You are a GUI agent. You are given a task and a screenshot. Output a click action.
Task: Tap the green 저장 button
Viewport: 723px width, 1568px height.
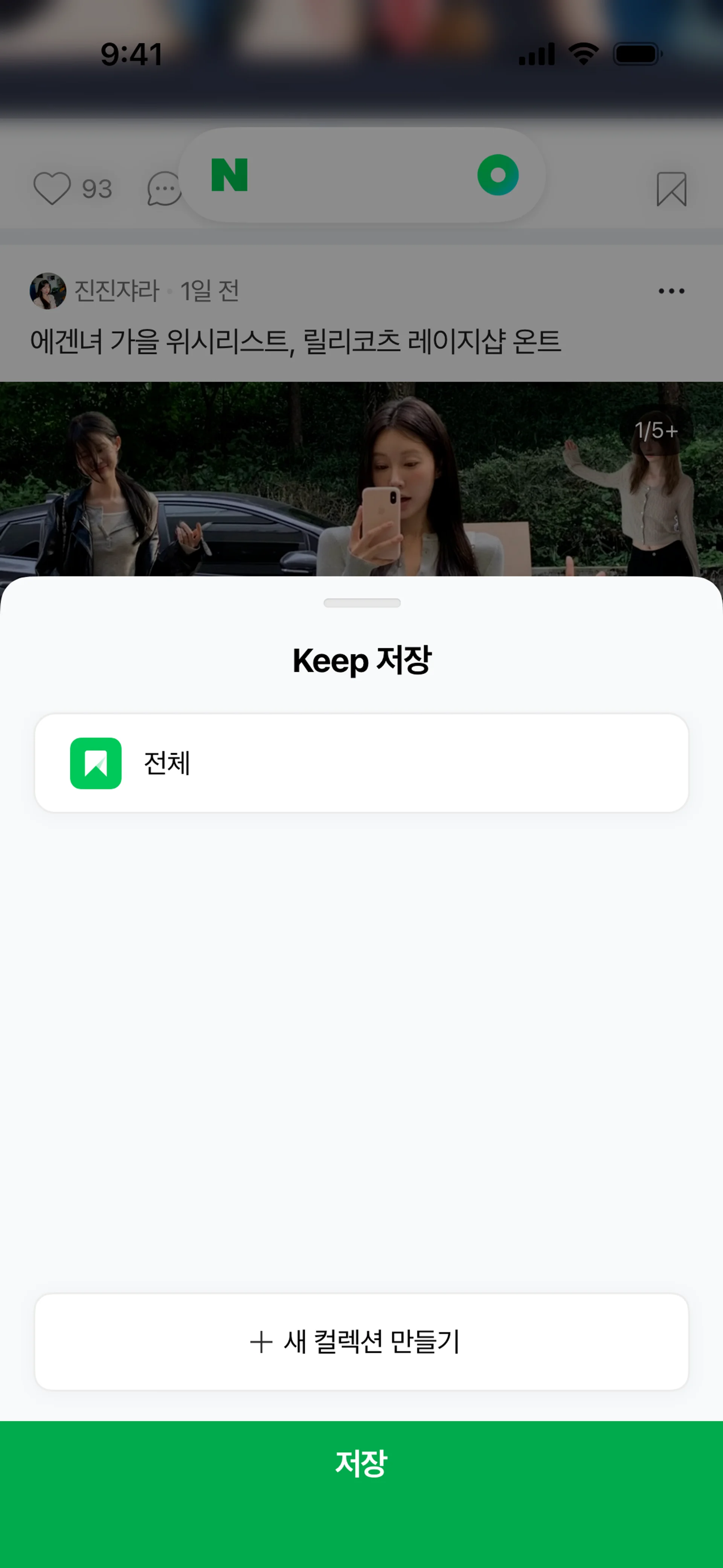click(x=361, y=1463)
